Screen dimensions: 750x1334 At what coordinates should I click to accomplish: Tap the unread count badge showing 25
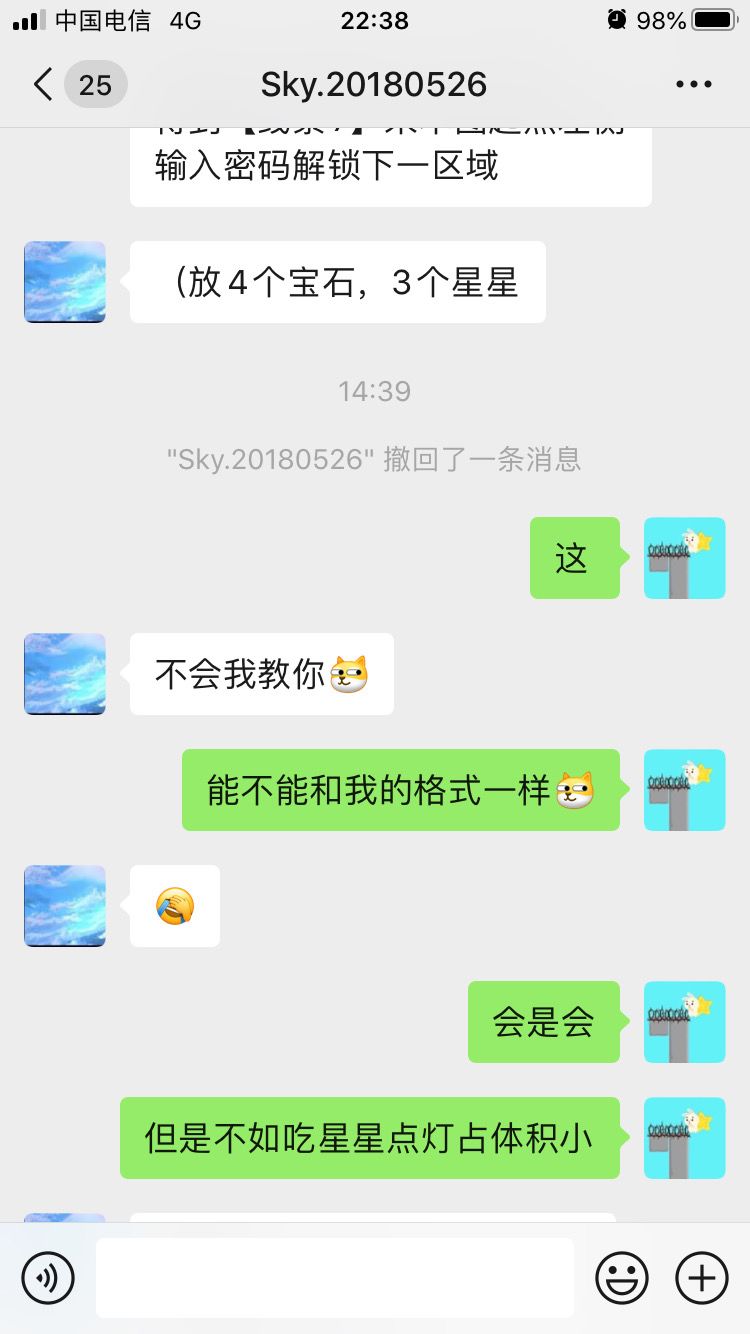point(95,84)
